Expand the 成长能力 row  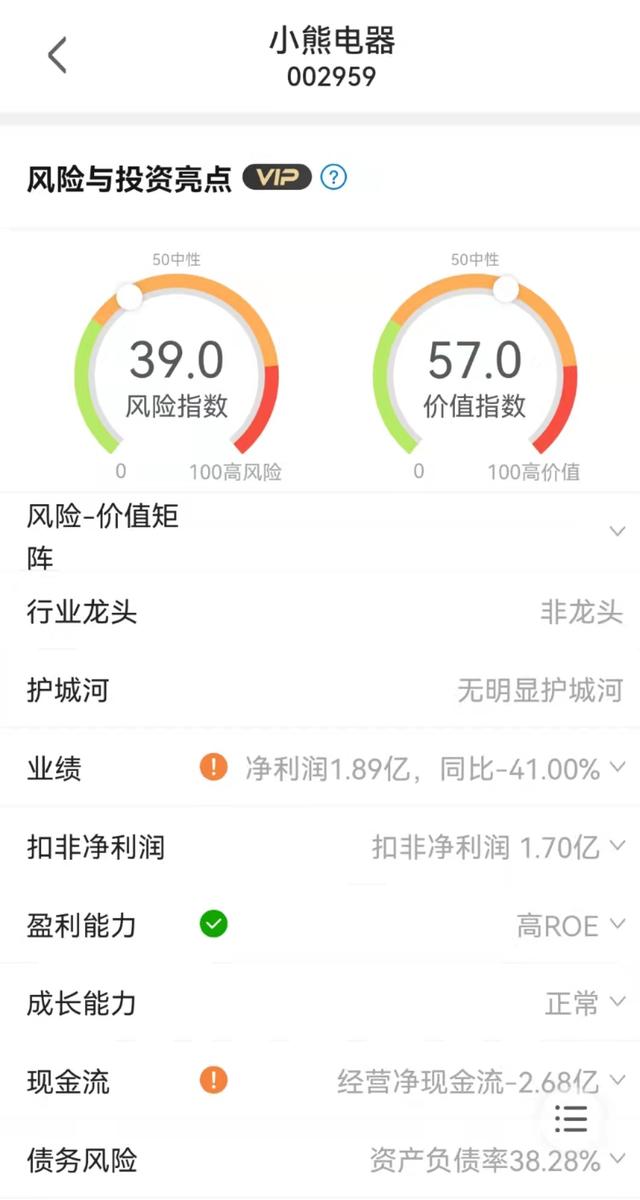(x=617, y=1002)
